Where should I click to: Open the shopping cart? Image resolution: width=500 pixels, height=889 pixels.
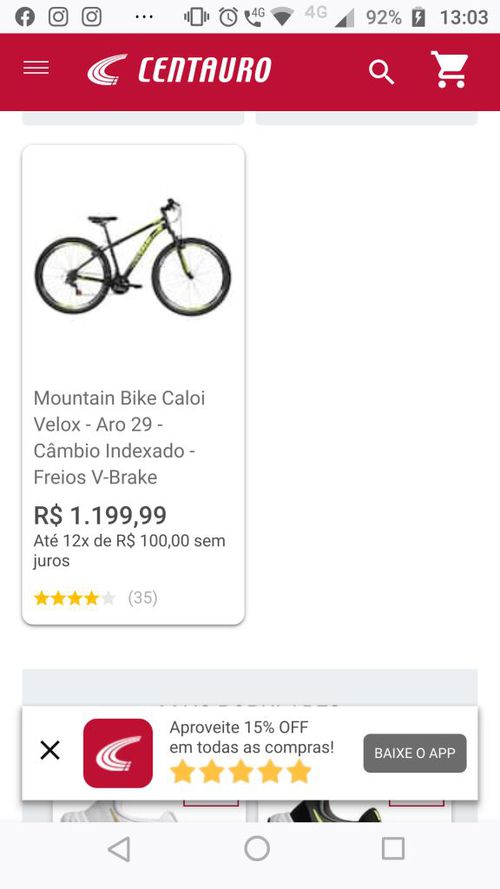(x=449, y=69)
